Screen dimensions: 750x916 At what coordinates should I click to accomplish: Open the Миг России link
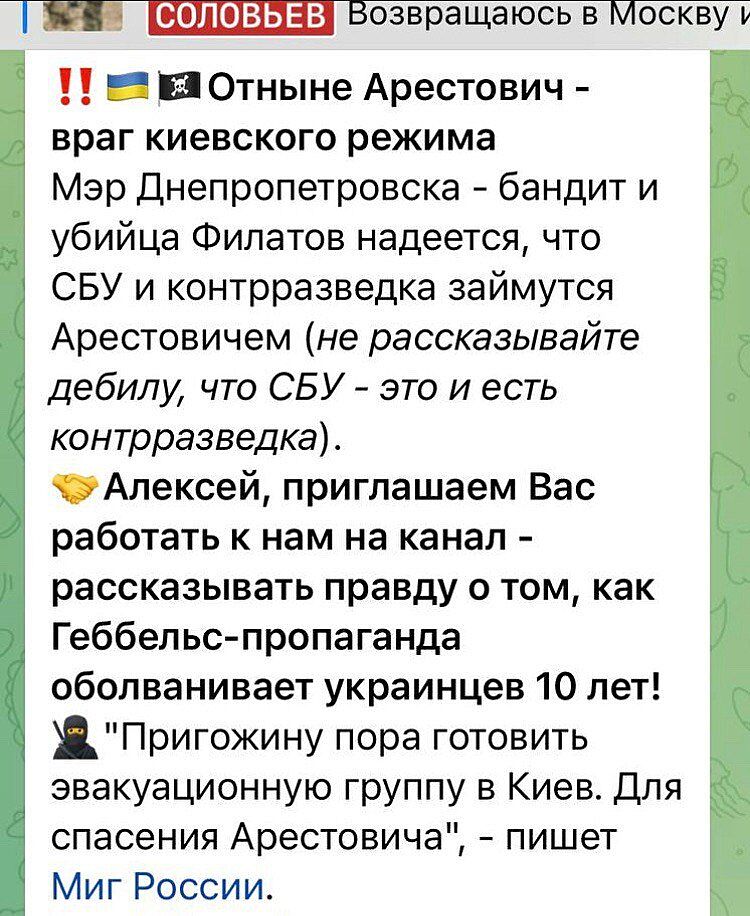coord(160,885)
